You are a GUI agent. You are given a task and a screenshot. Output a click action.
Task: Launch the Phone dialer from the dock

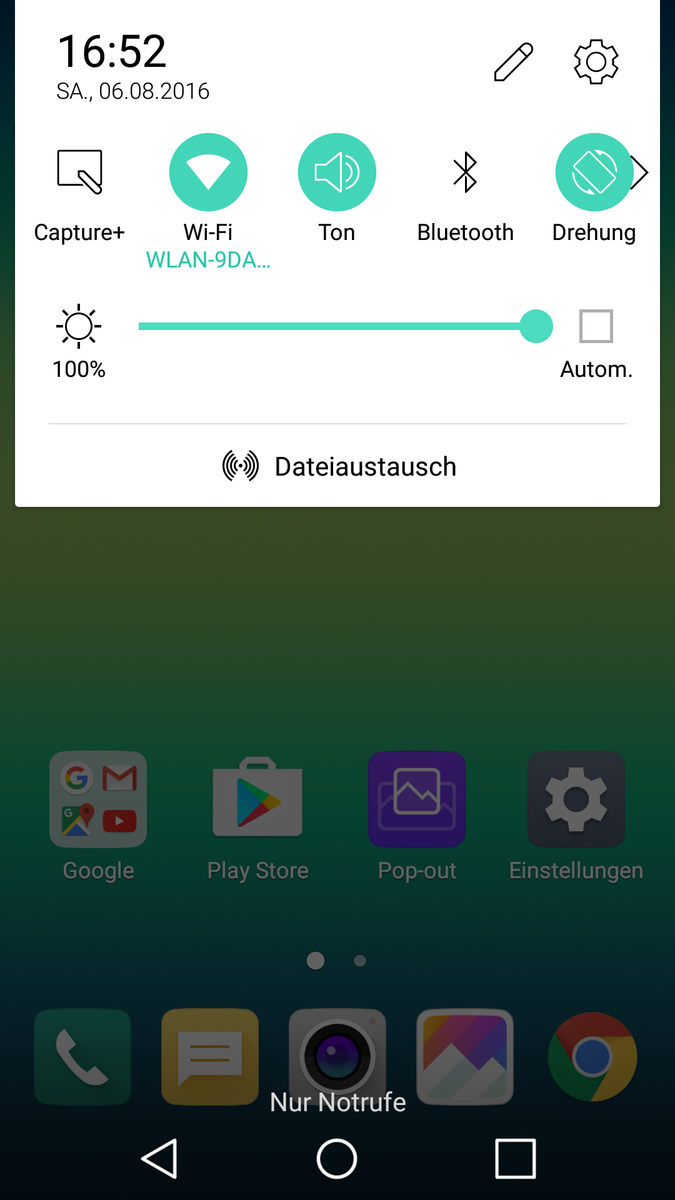pos(82,1057)
